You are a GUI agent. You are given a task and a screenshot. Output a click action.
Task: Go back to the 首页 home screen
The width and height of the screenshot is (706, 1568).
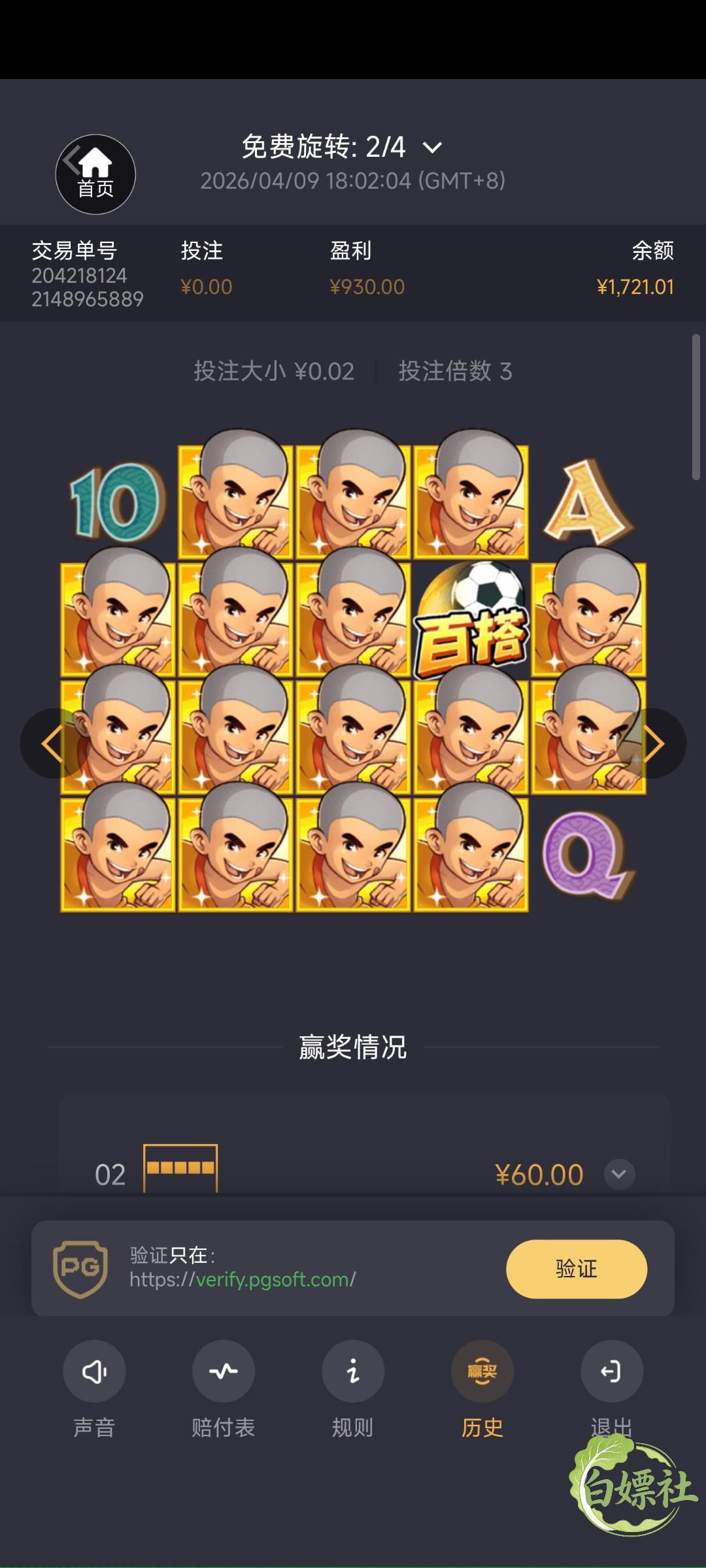point(95,174)
